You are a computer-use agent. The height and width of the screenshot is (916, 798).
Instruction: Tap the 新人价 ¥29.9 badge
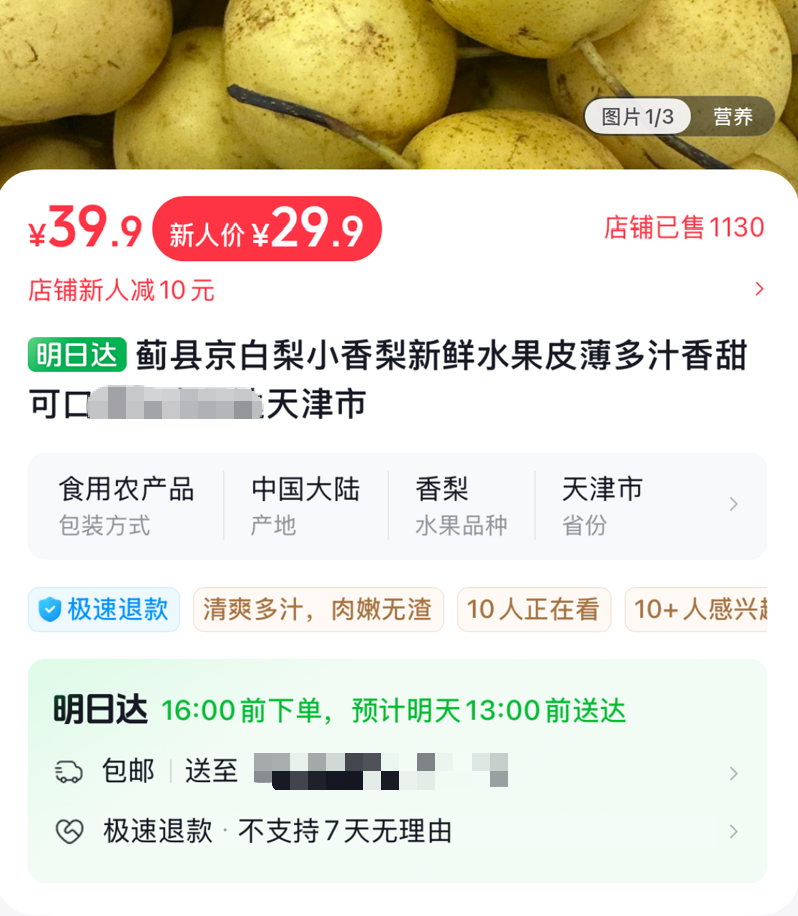point(266,231)
